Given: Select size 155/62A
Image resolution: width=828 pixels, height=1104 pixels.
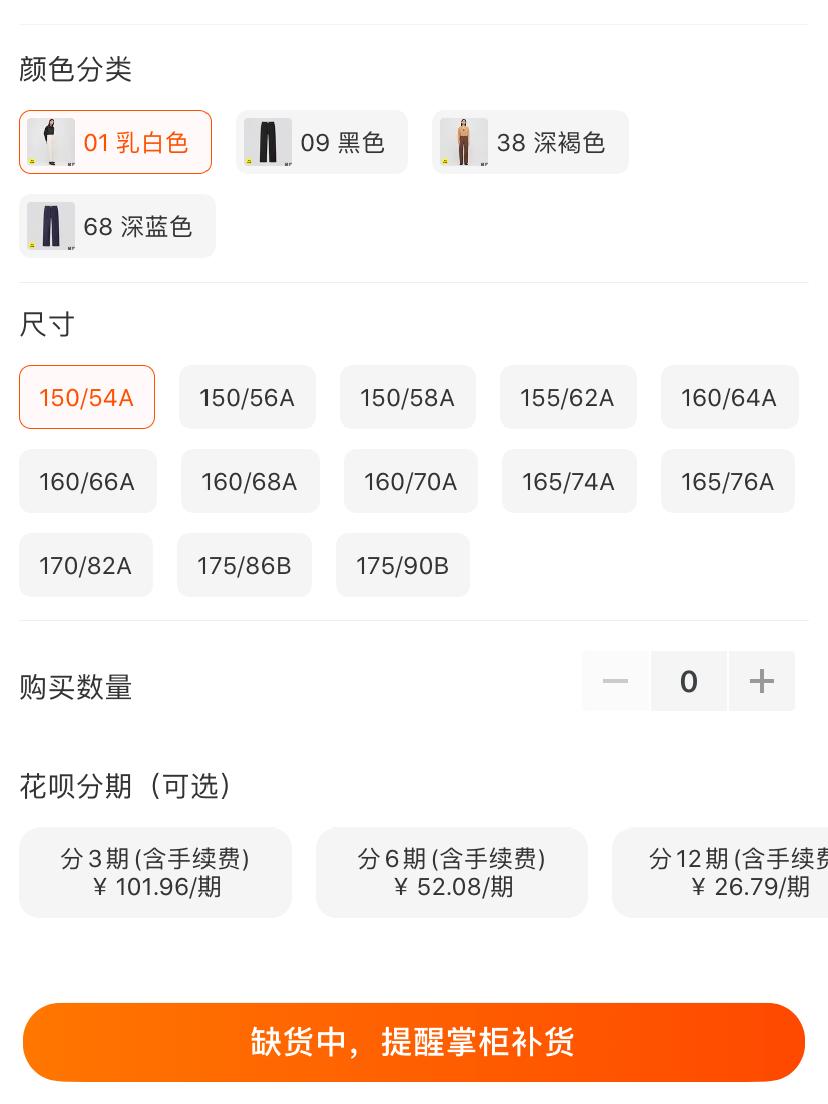Looking at the screenshot, I should (x=568, y=397).
